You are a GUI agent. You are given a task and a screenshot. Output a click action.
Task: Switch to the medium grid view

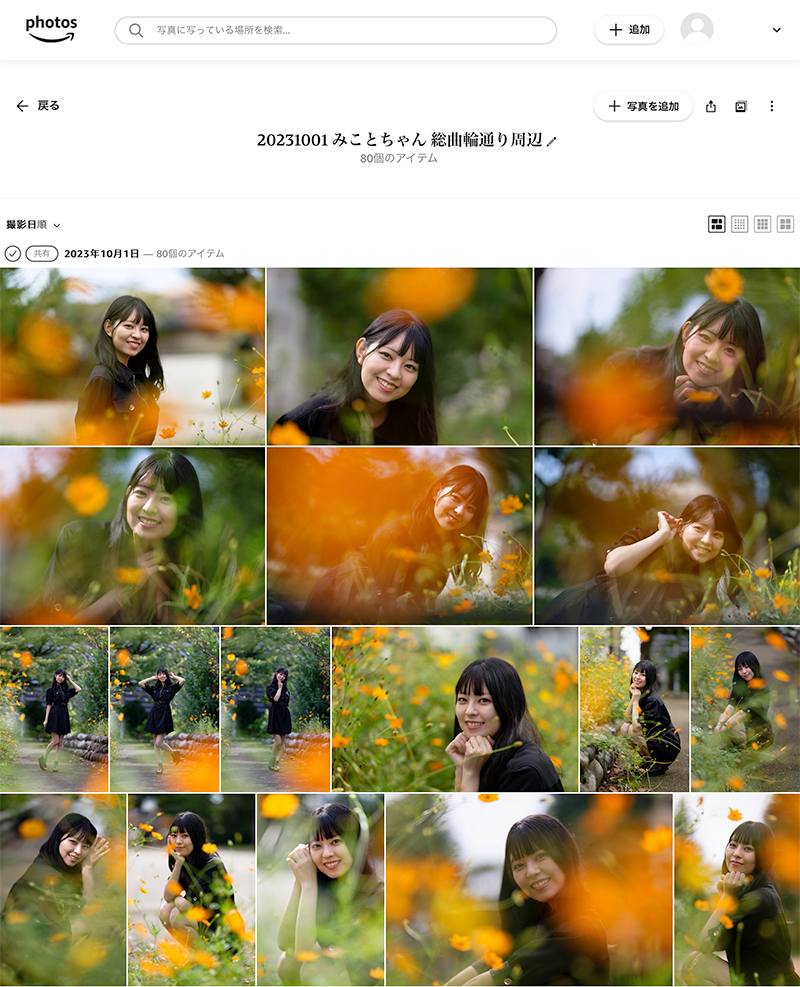762,224
